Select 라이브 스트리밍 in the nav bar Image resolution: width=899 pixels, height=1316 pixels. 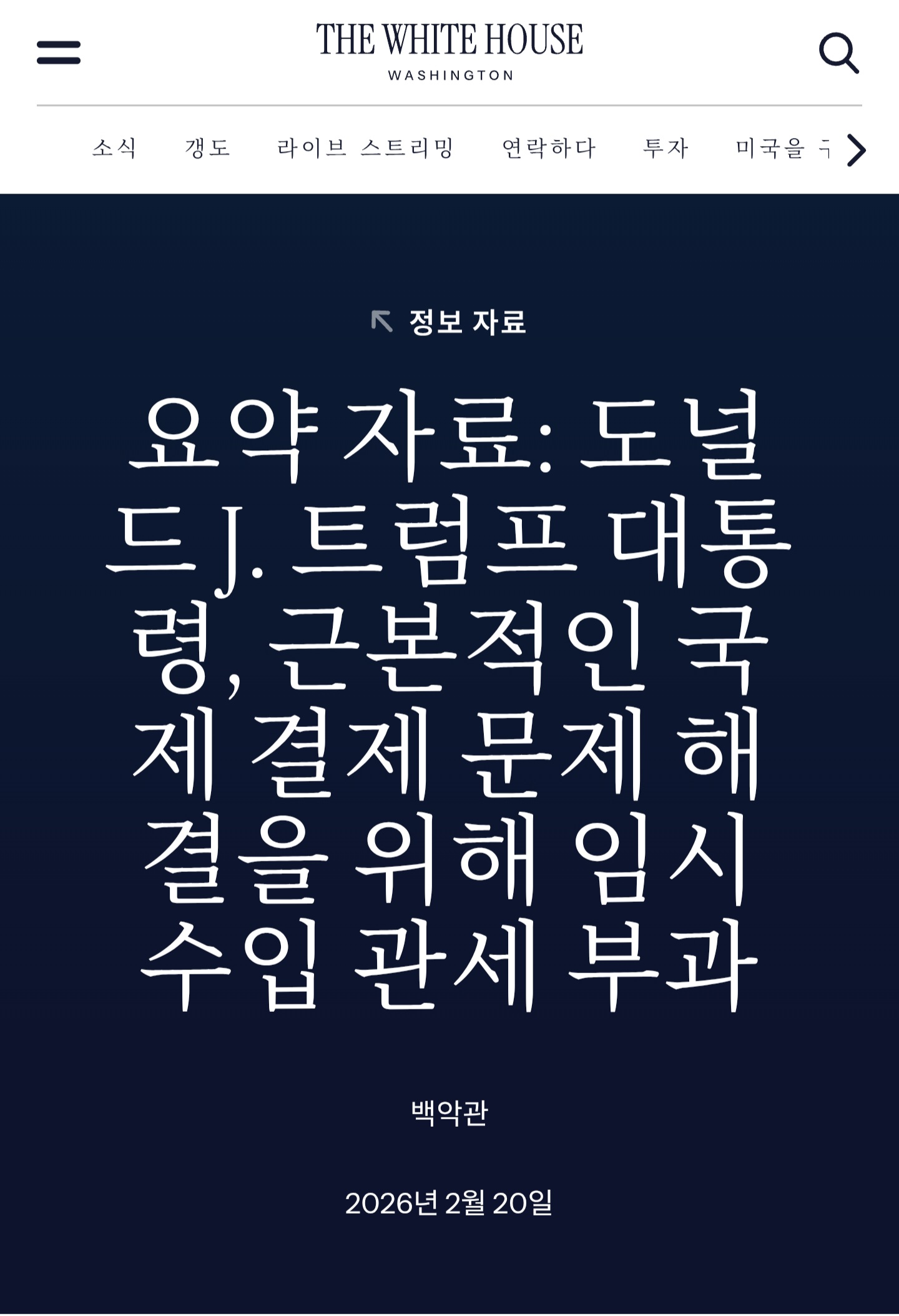365,149
